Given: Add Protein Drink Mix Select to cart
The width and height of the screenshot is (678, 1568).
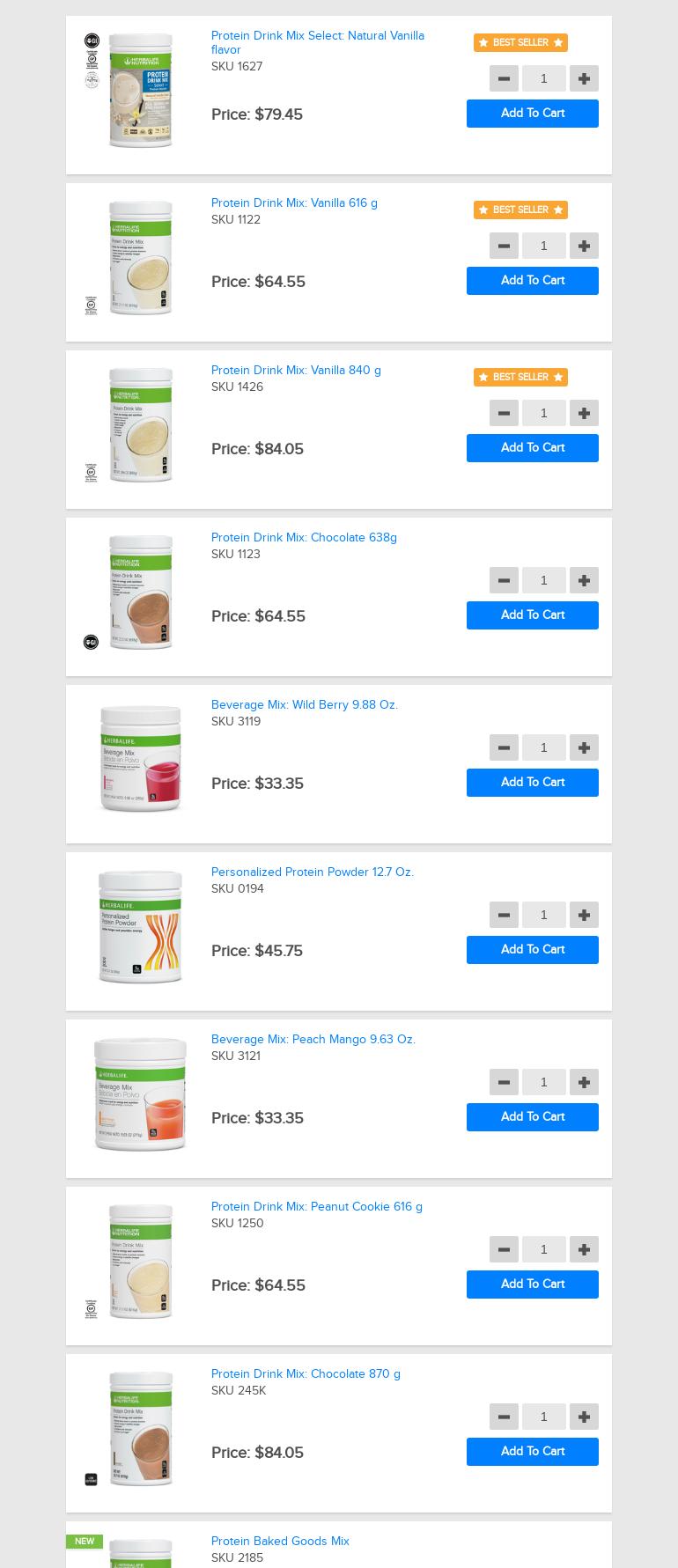Looking at the screenshot, I should [532, 114].
